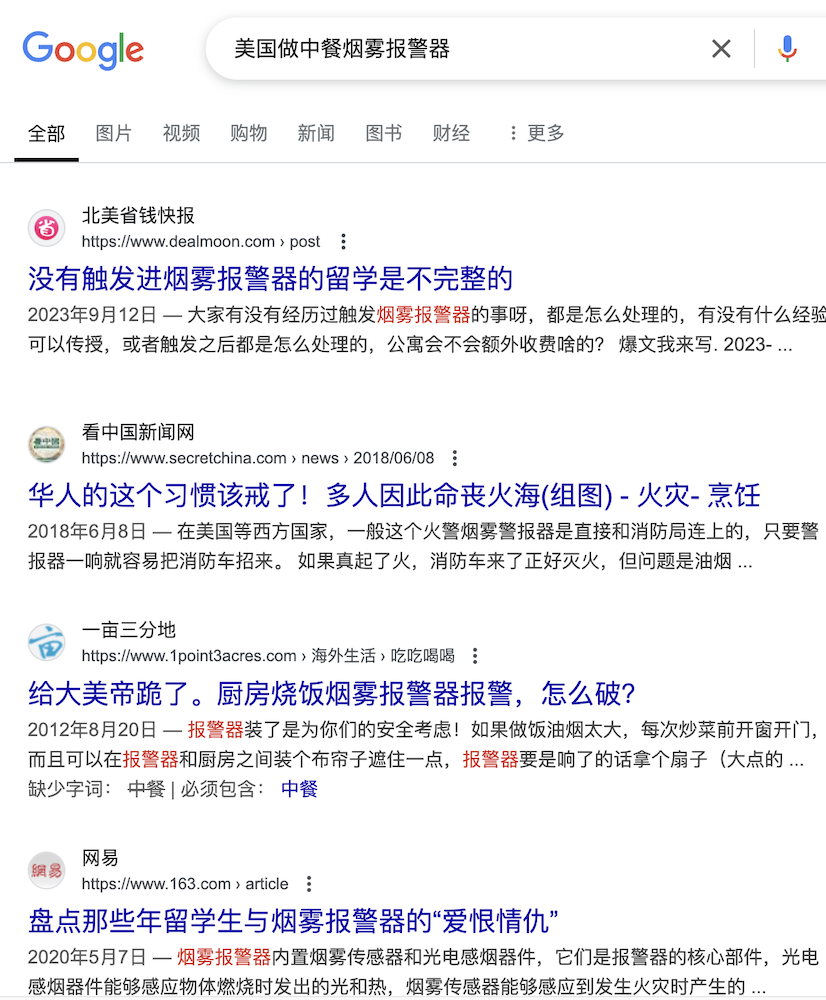Tap the 中餐 must-include link
Image resolution: width=826 pixels, height=1000 pixels.
[299, 789]
